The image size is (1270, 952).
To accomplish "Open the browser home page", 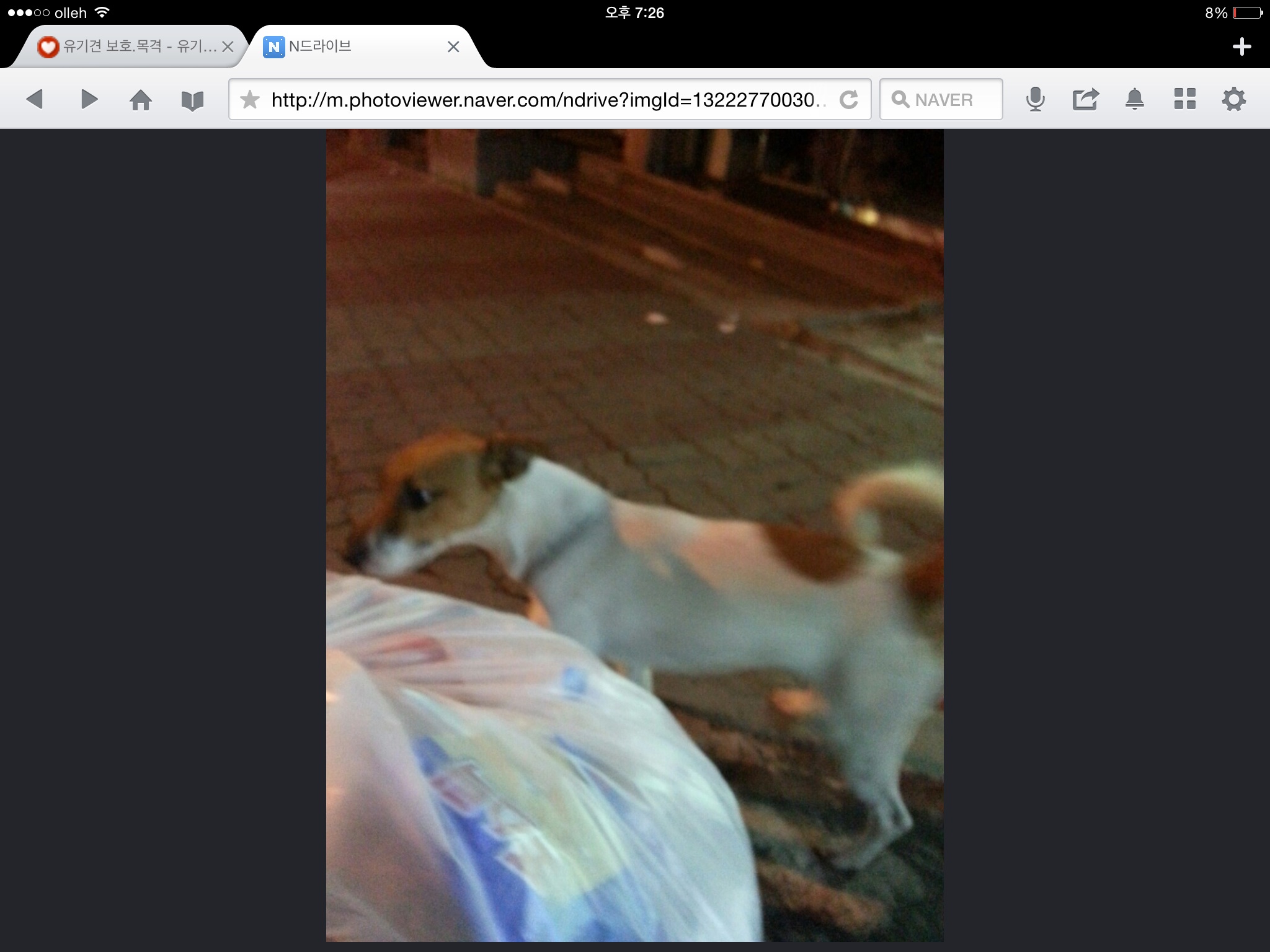I will coord(141,99).
